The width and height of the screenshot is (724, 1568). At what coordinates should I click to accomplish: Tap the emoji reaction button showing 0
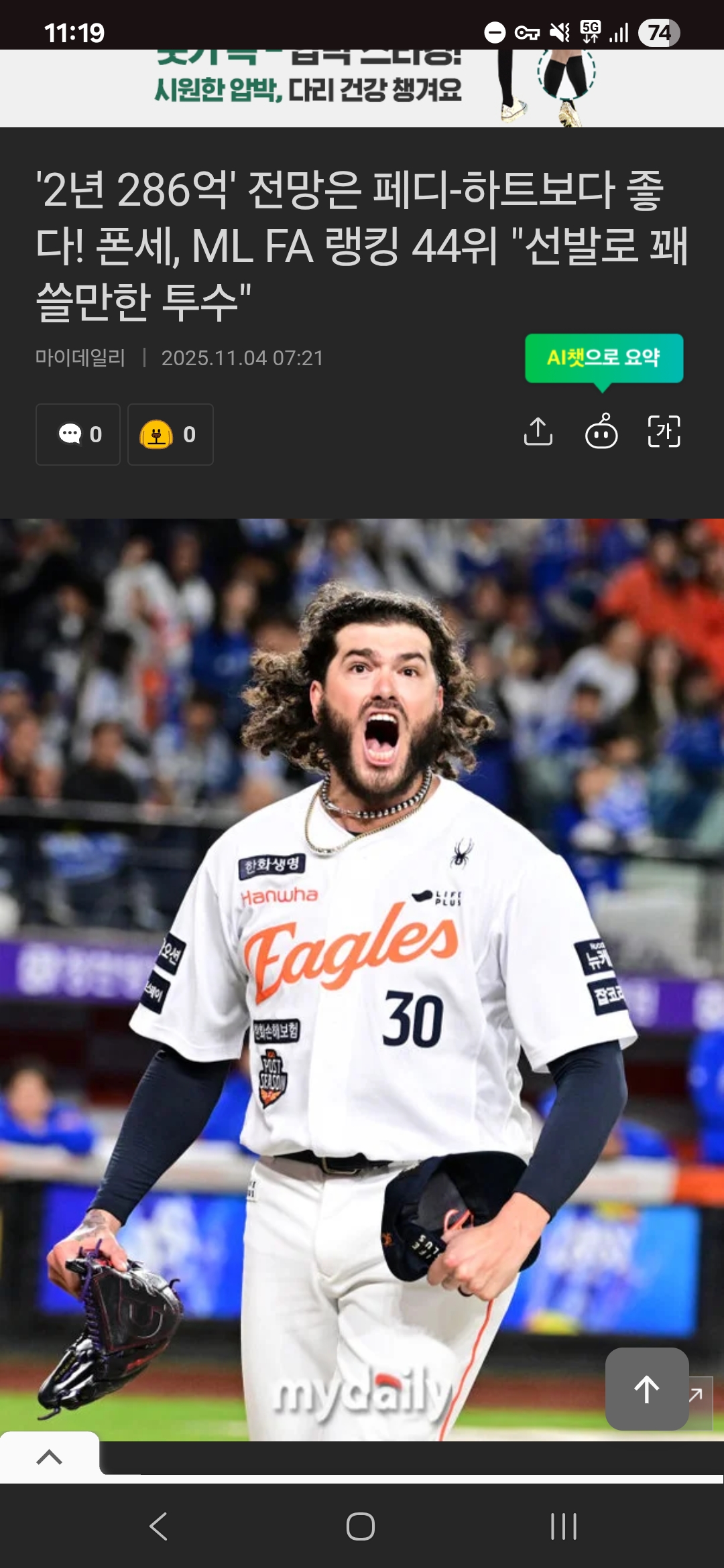tap(170, 434)
